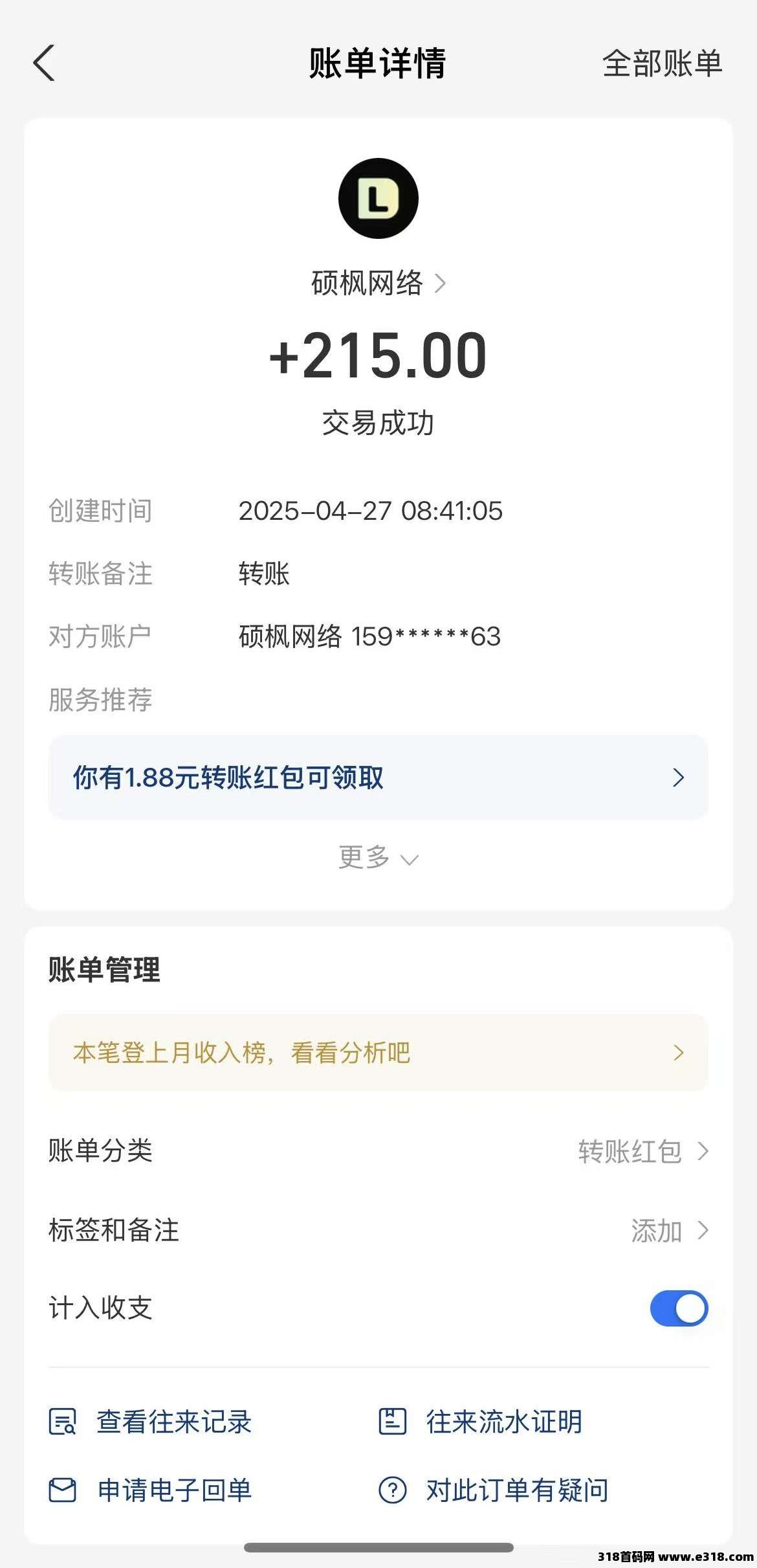
Task: Go back using the top-left arrow
Action: (44, 63)
